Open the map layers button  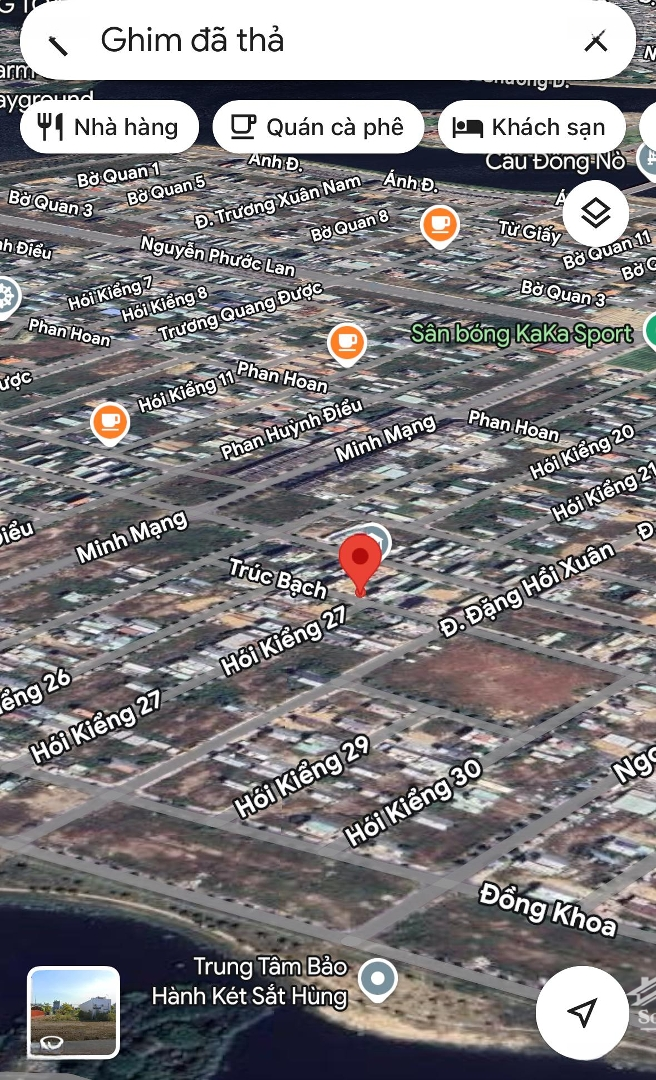(x=595, y=213)
